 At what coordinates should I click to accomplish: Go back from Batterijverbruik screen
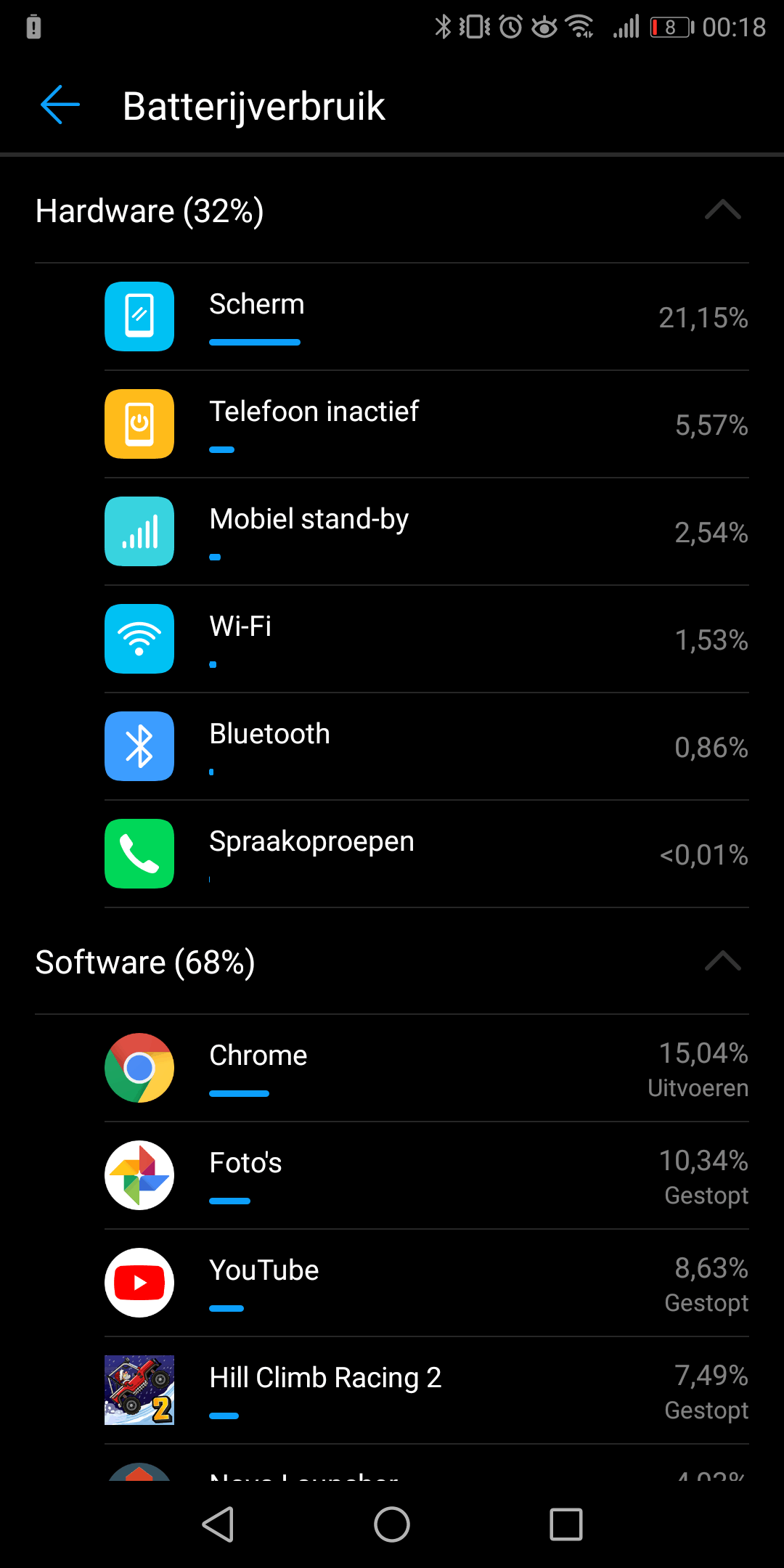[60, 105]
